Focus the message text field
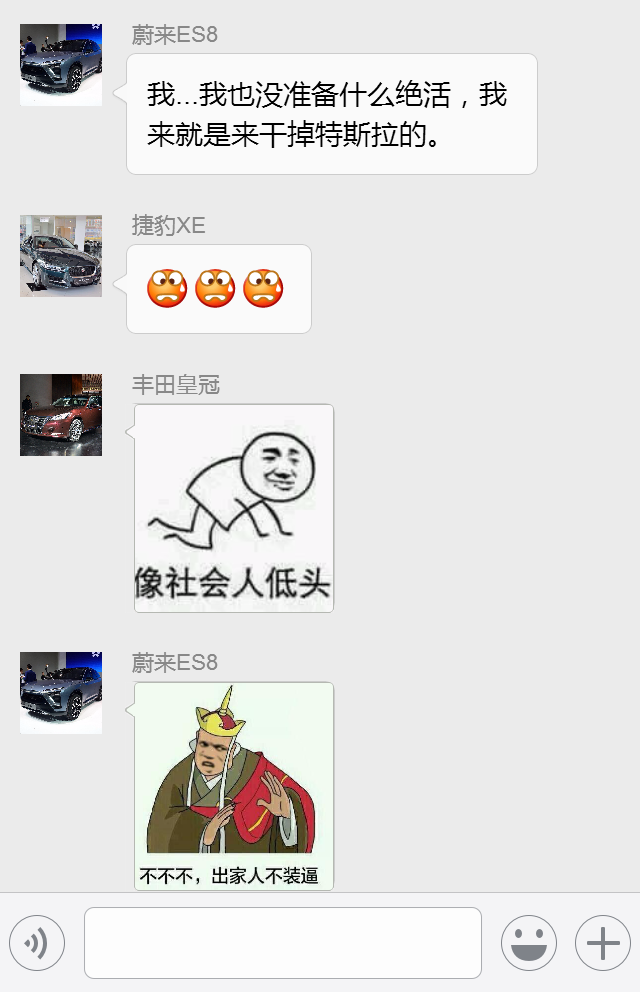This screenshot has height=992, width=640. [x=282, y=943]
